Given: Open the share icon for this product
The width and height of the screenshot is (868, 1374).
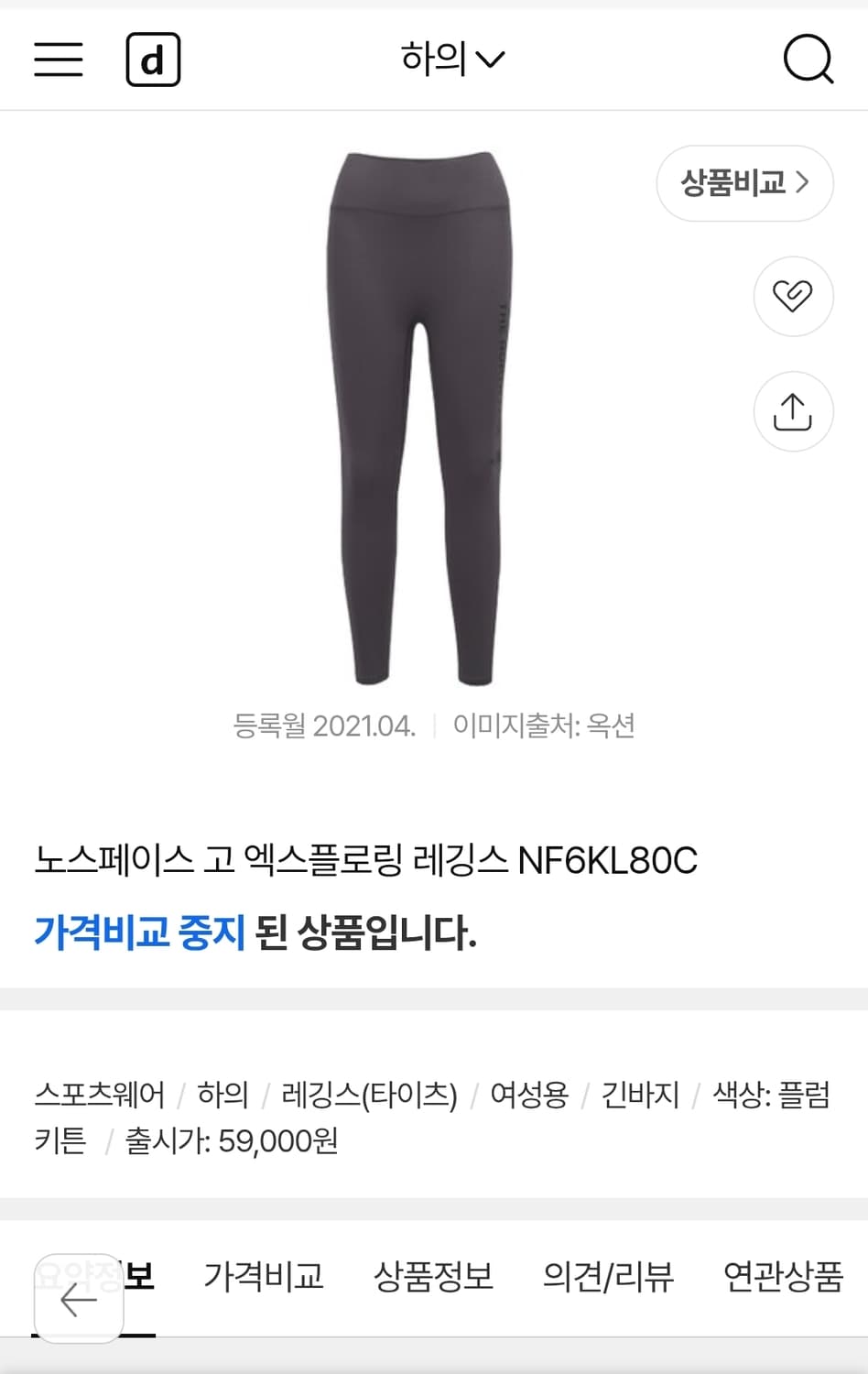Looking at the screenshot, I should pyautogui.click(x=792, y=412).
